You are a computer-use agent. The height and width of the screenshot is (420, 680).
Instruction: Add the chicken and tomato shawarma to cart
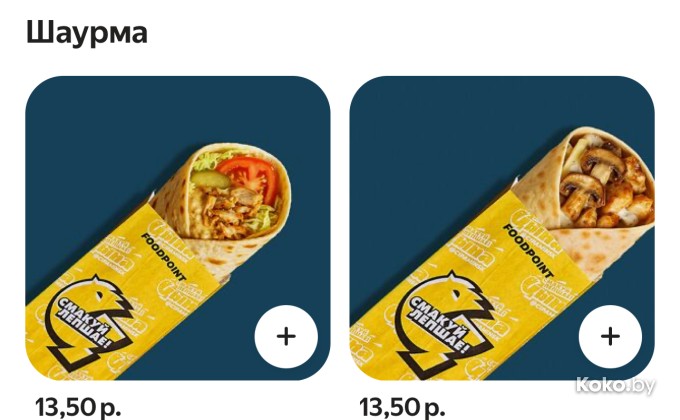(286, 336)
